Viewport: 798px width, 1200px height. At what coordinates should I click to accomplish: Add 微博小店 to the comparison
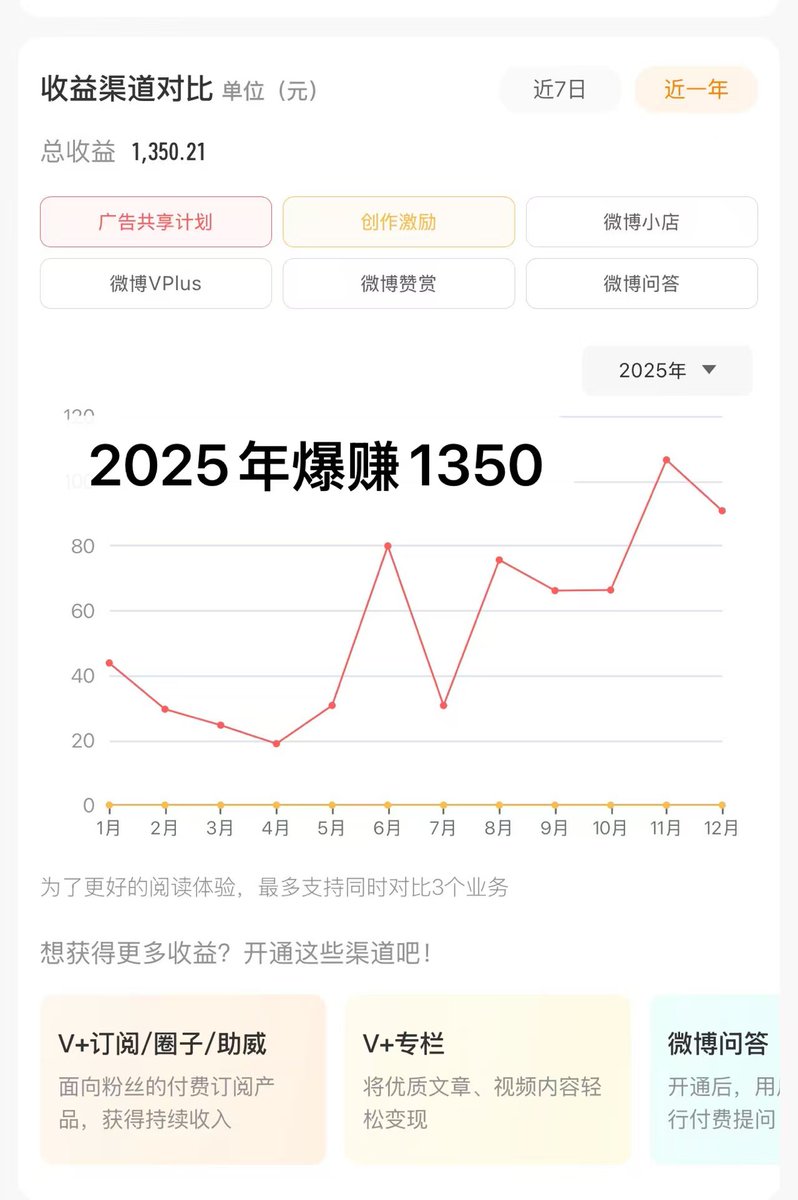point(641,222)
